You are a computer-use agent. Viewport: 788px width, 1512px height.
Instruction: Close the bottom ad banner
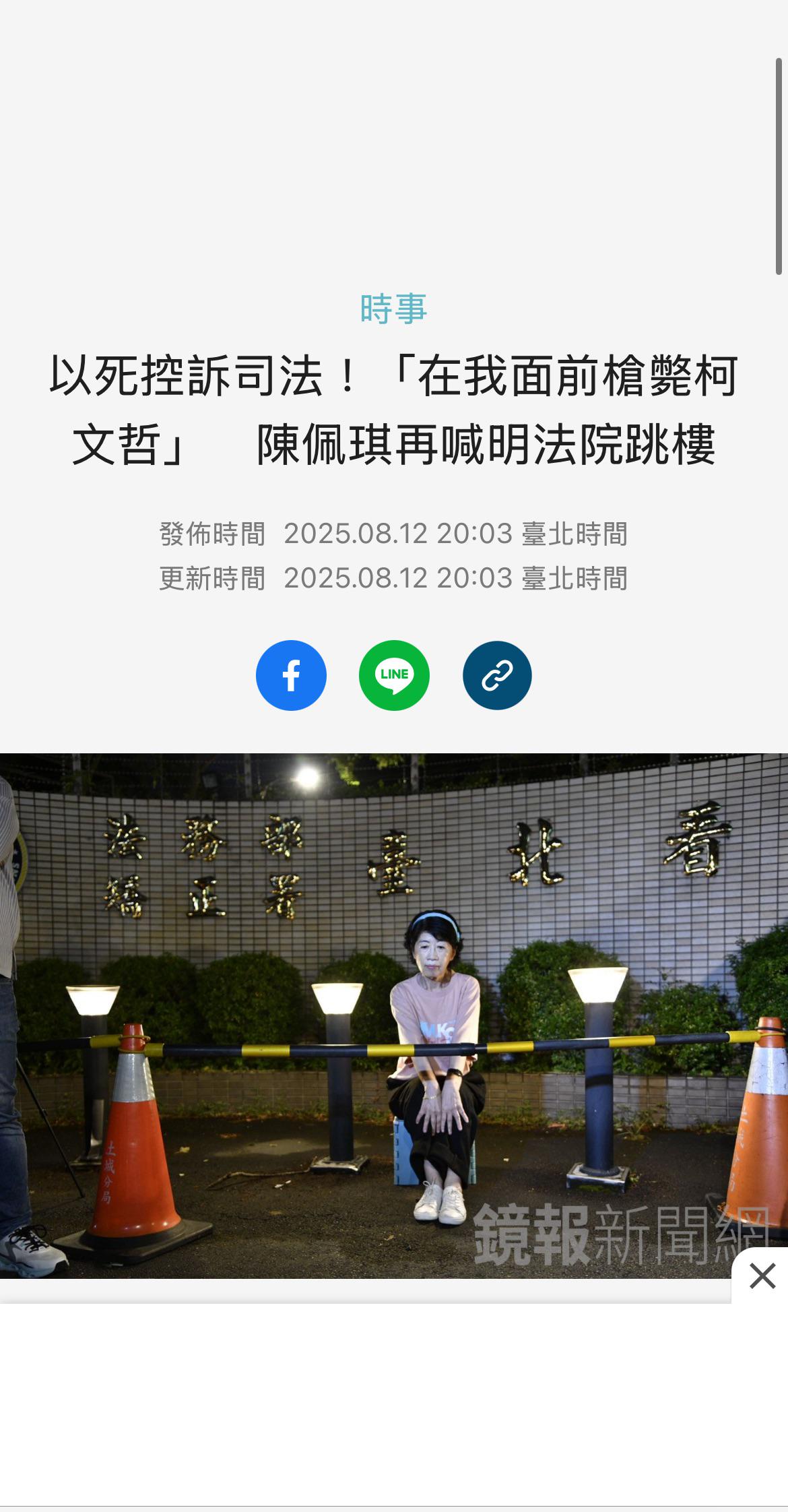pyautogui.click(x=762, y=1276)
